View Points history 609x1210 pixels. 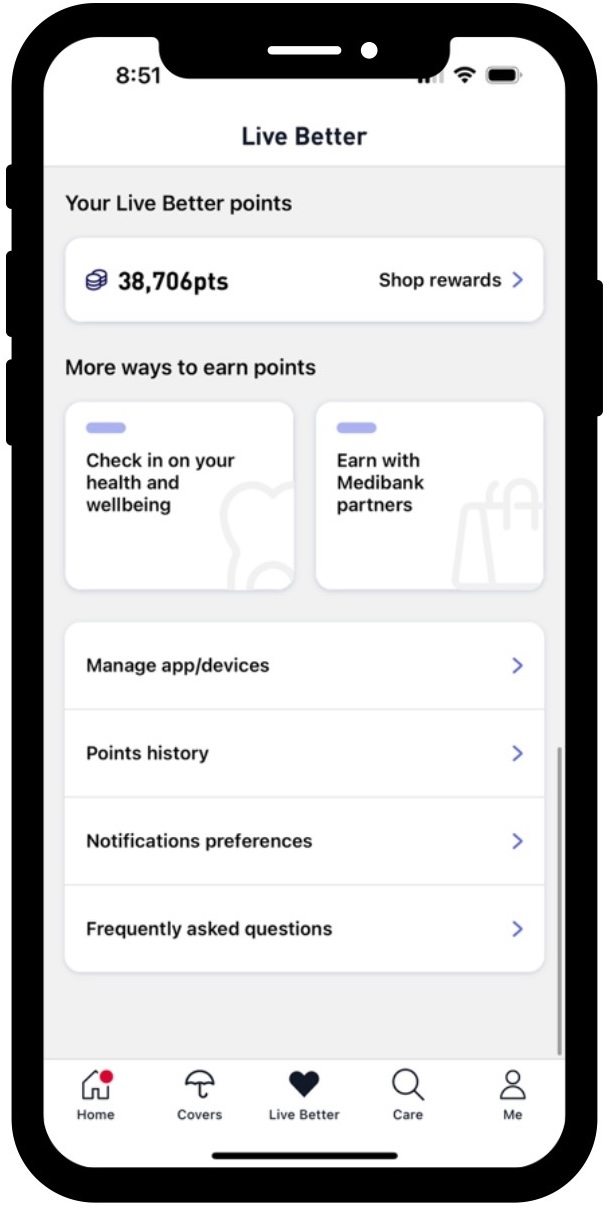click(x=304, y=754)
